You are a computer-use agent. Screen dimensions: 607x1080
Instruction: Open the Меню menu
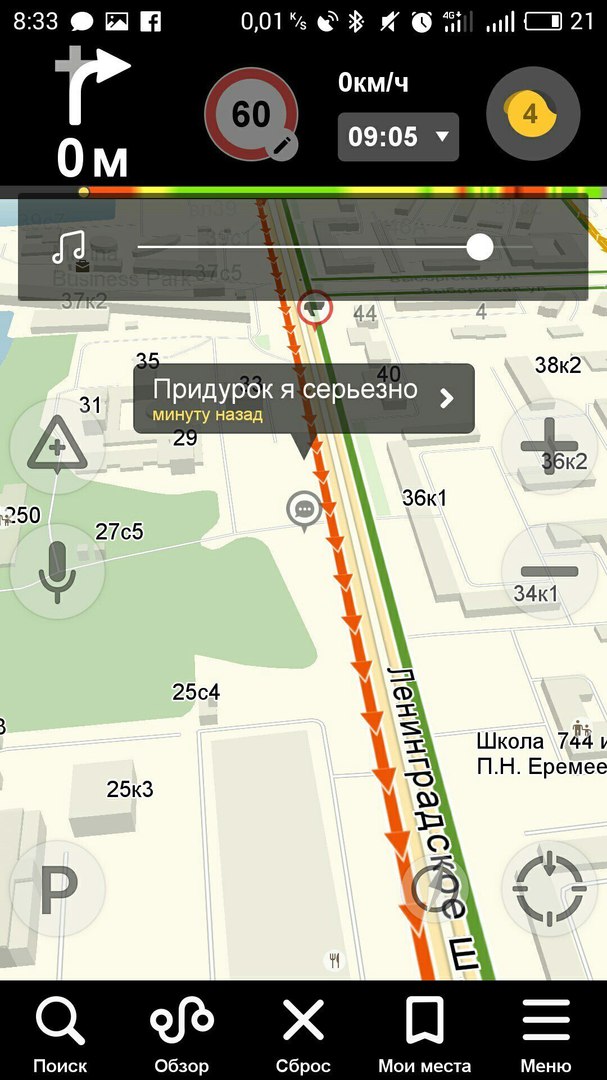[x=546, y=1033]
